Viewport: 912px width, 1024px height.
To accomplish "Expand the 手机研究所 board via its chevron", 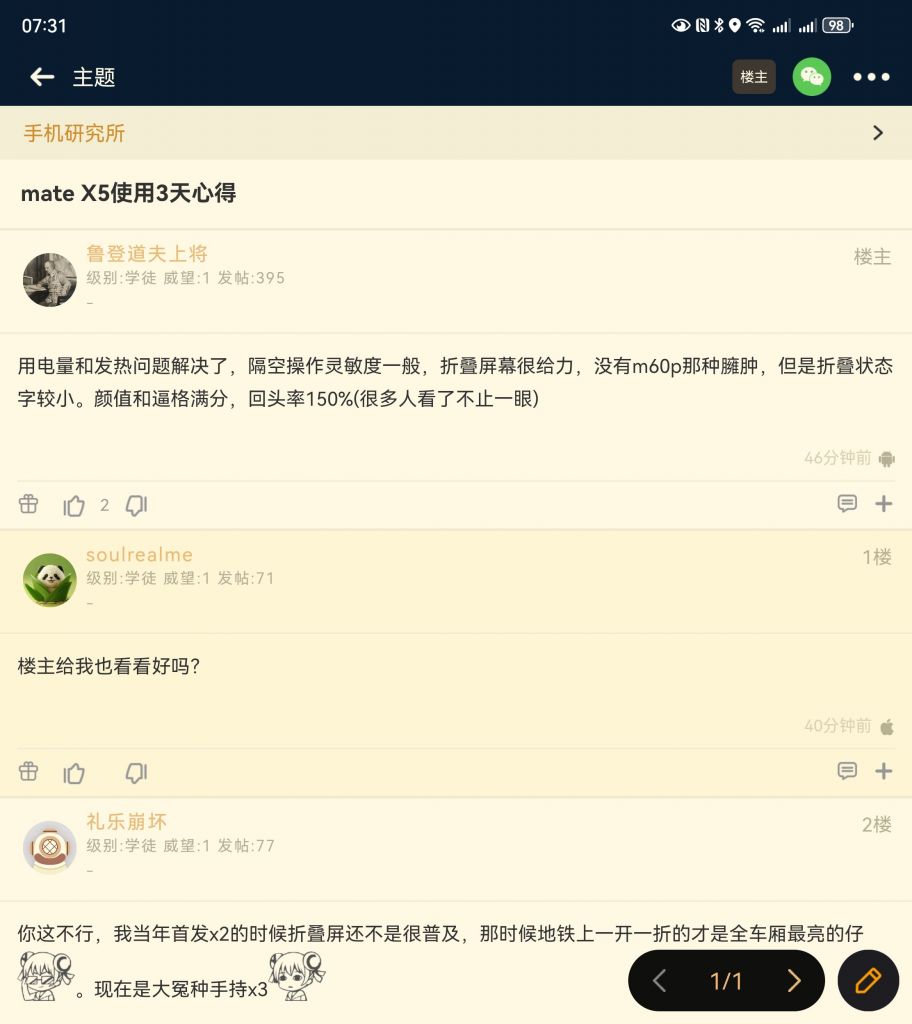I will [x=878, y=132].
